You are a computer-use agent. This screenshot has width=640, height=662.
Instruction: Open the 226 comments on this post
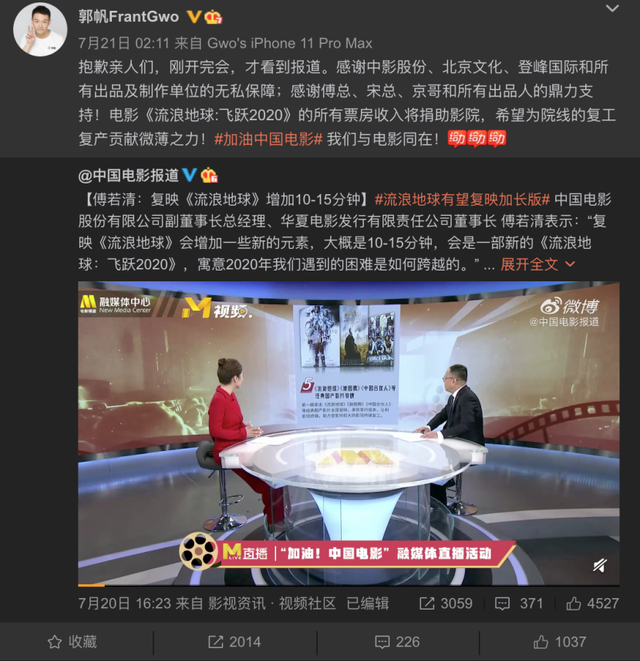(x=396, y=641)
